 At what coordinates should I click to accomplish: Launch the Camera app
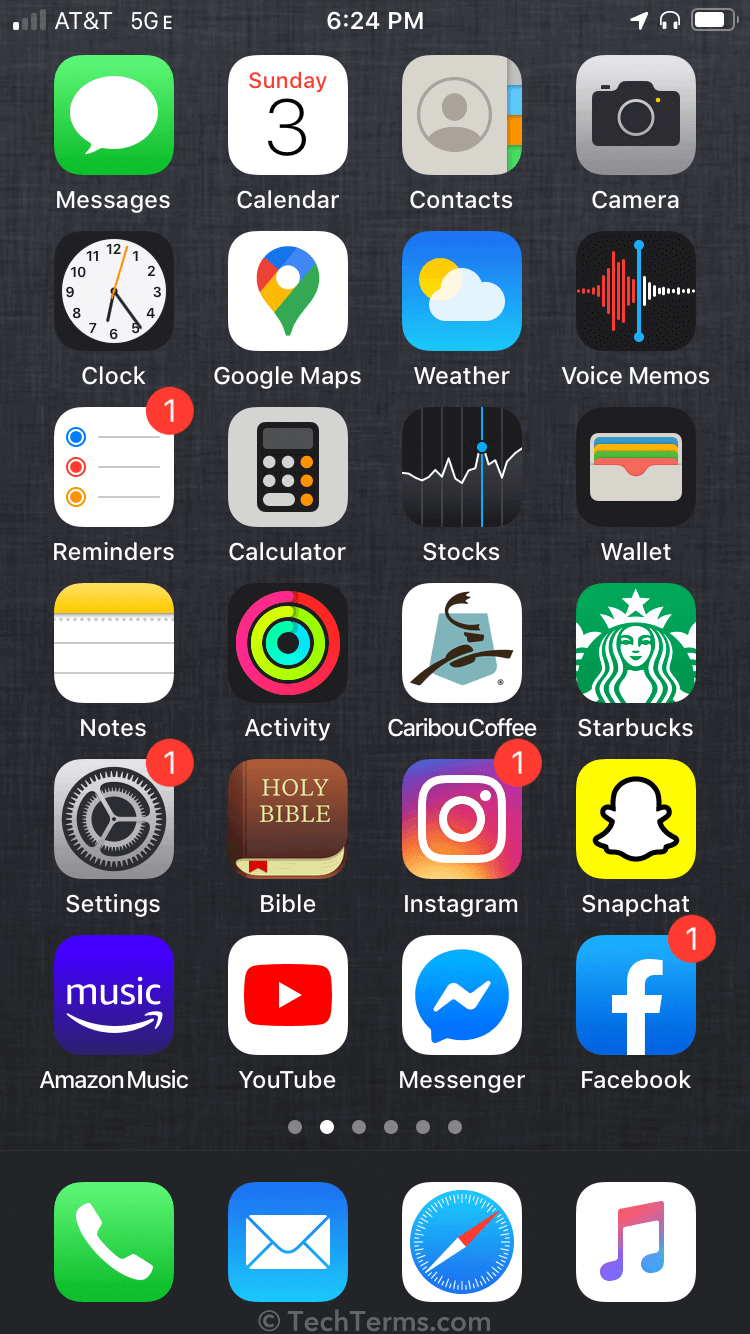[635, 115]
